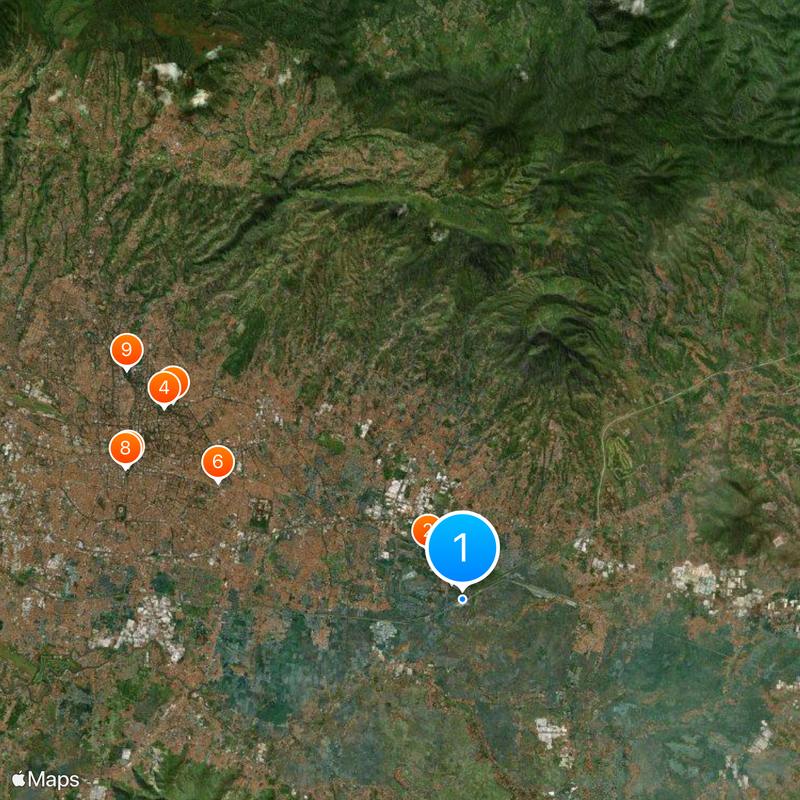Screen dimensions: 800x800
Task: Open the Apple Maps attribution link
Action: (46, 778)
